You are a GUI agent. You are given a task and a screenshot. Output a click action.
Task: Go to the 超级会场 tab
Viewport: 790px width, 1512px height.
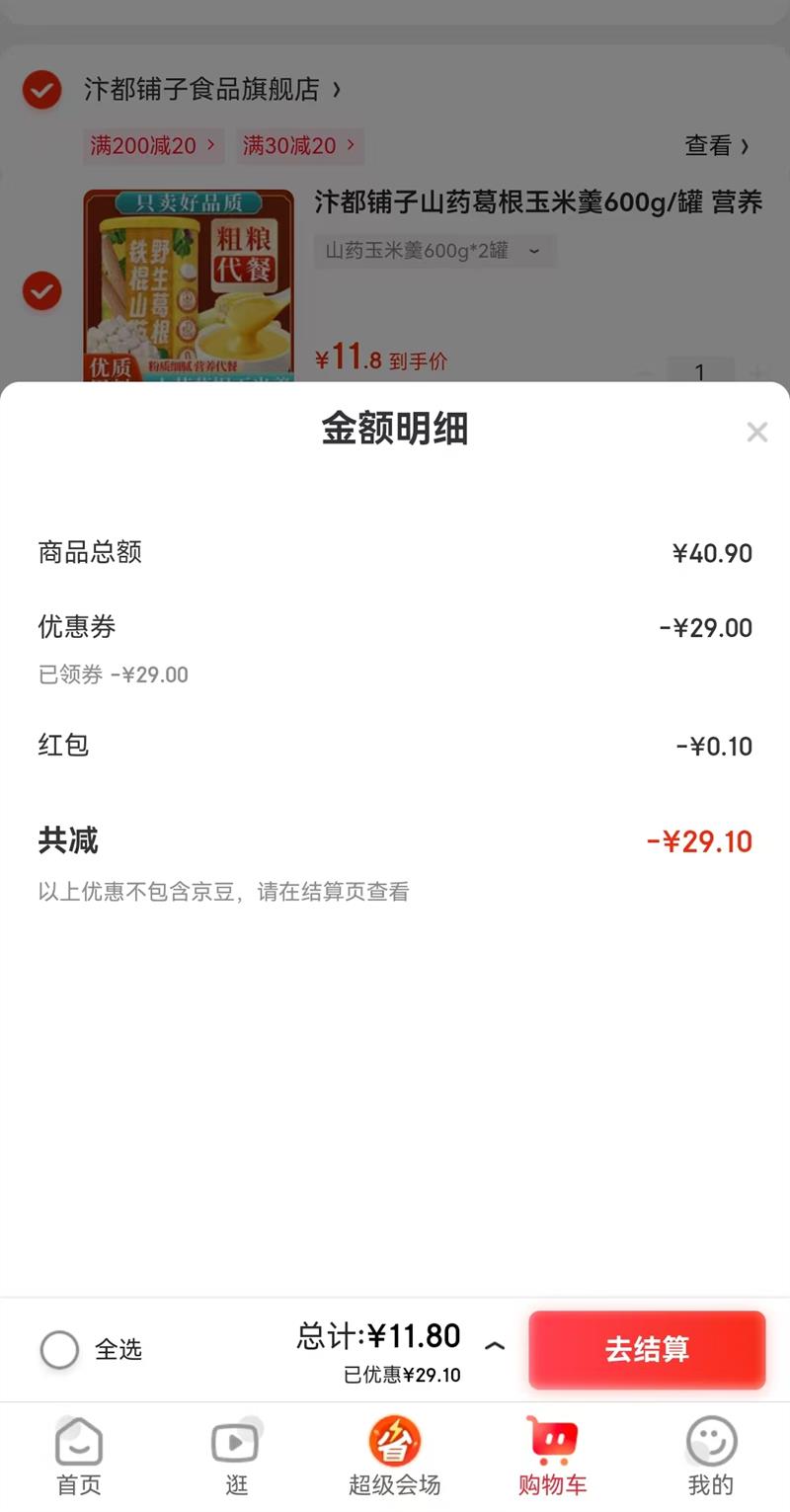point(394,1456)
